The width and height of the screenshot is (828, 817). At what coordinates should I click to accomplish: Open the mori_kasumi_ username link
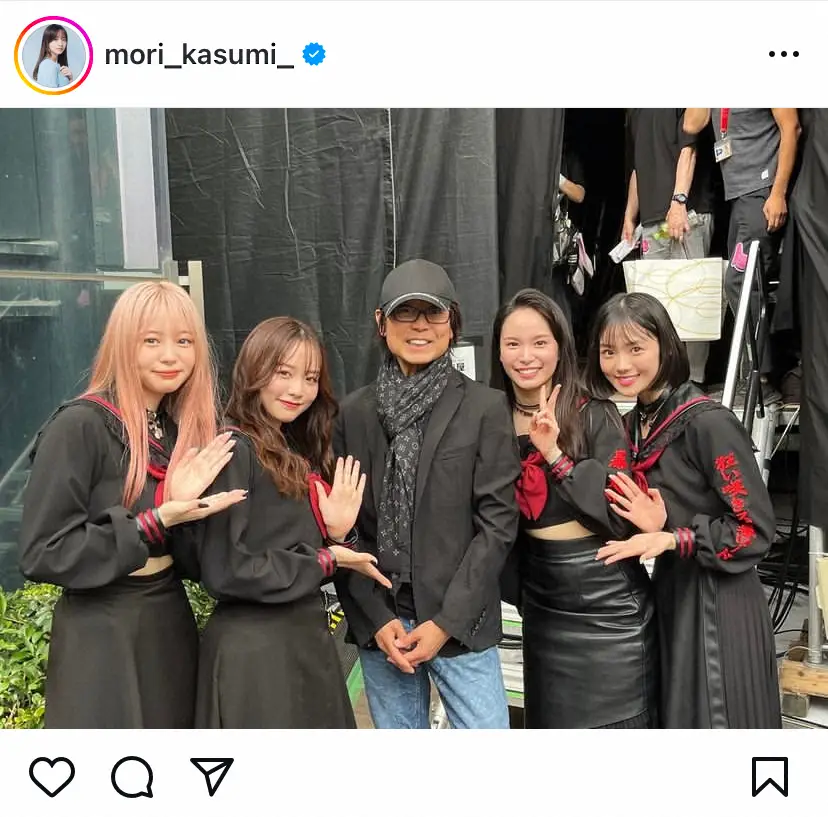[x=199, y=55]
